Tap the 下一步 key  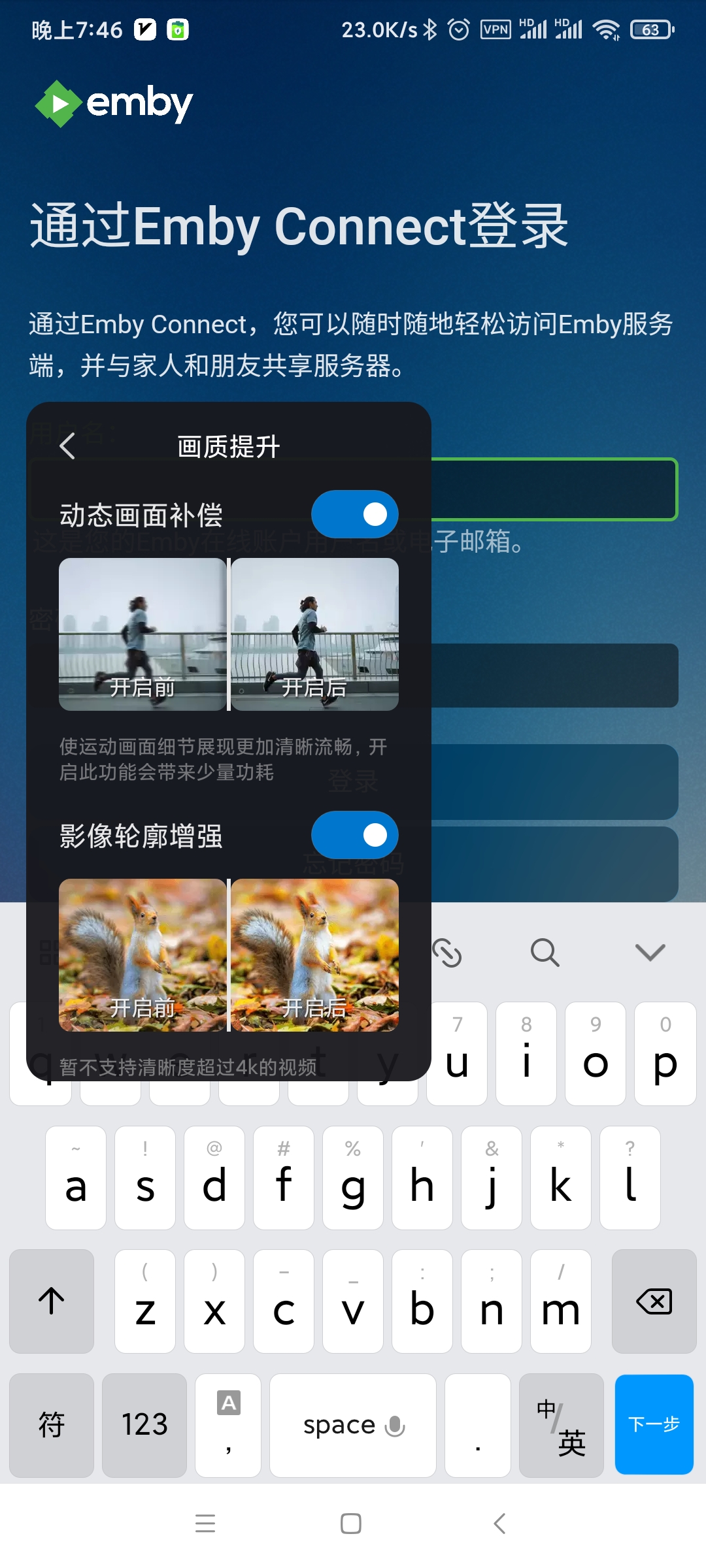click(x=654, y=1425)
